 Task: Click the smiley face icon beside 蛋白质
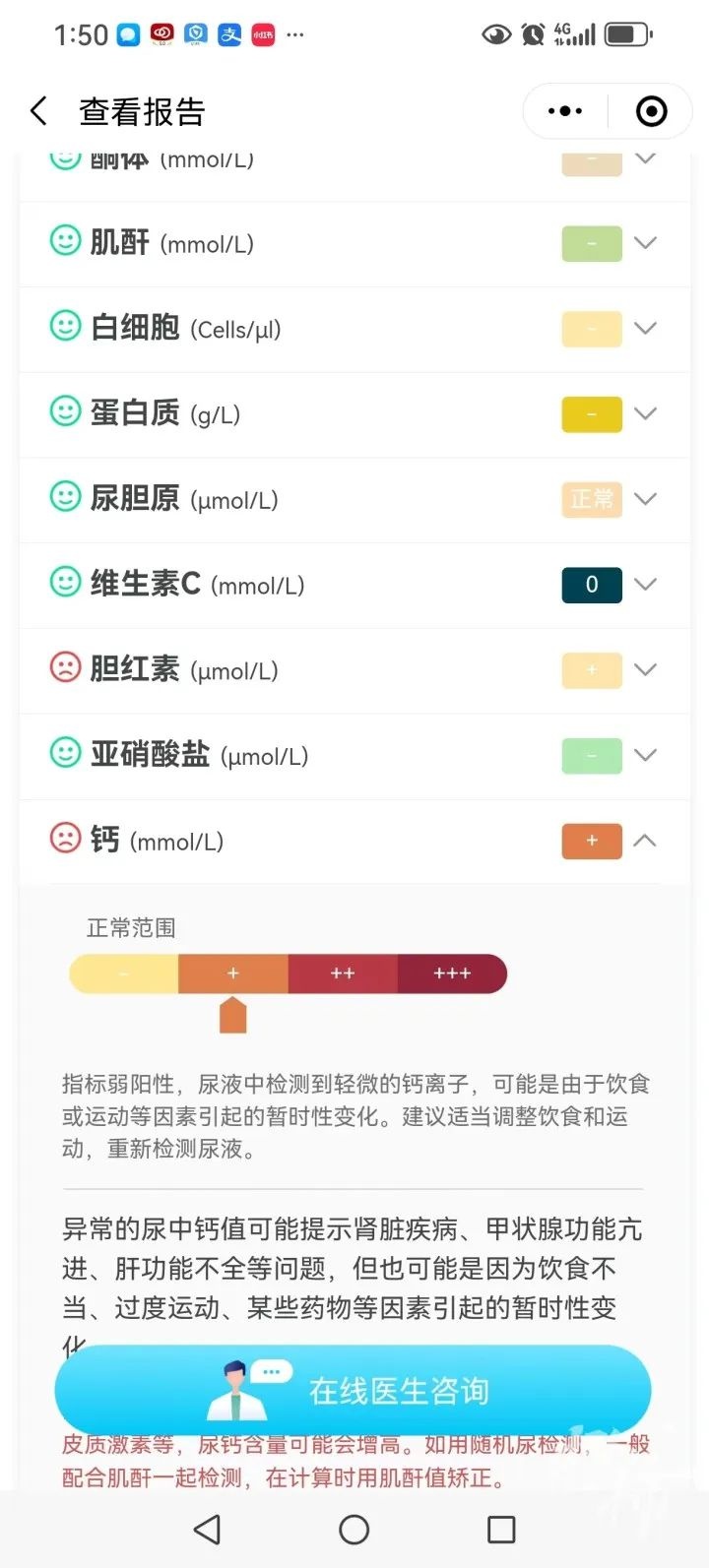coord(64,410)
